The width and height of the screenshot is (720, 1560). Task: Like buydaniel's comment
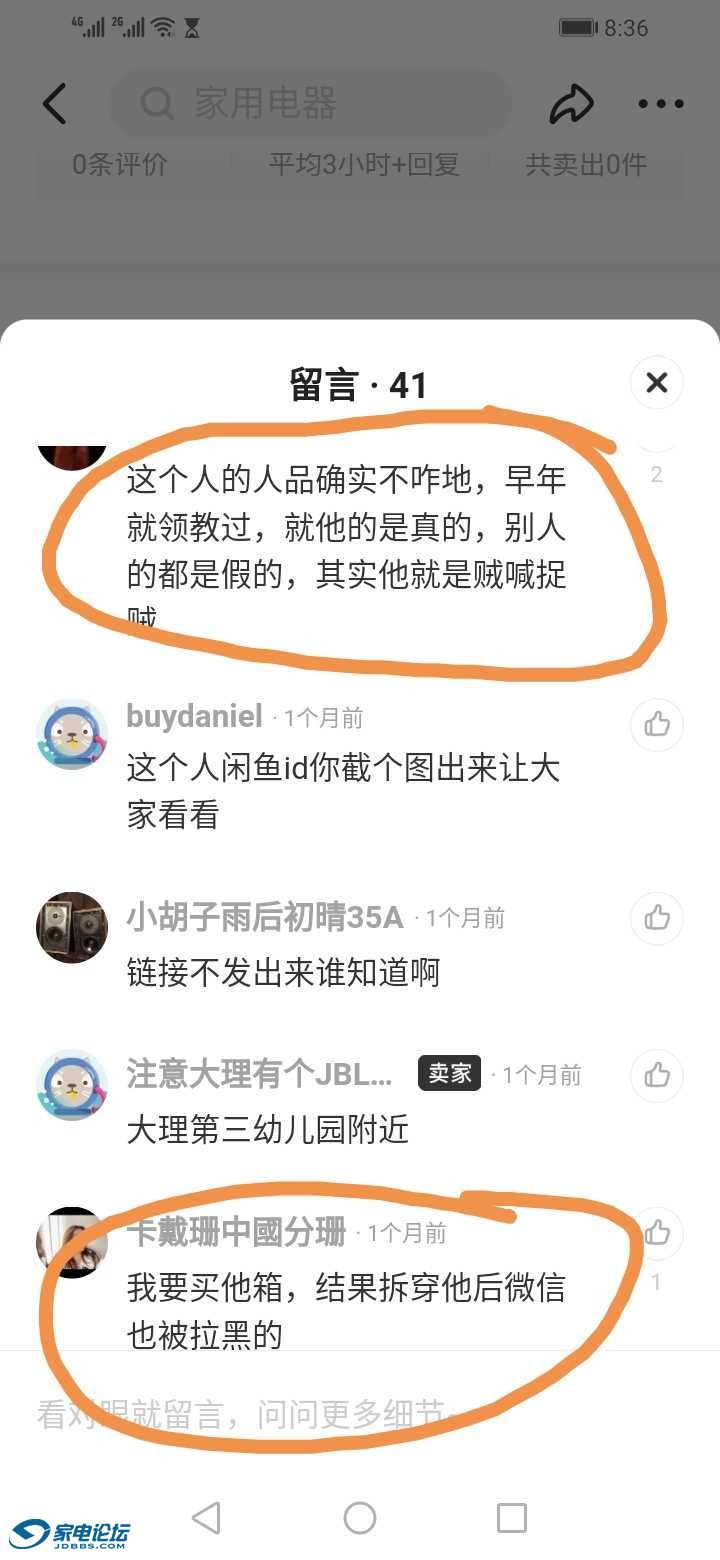[x=657, y=724]
